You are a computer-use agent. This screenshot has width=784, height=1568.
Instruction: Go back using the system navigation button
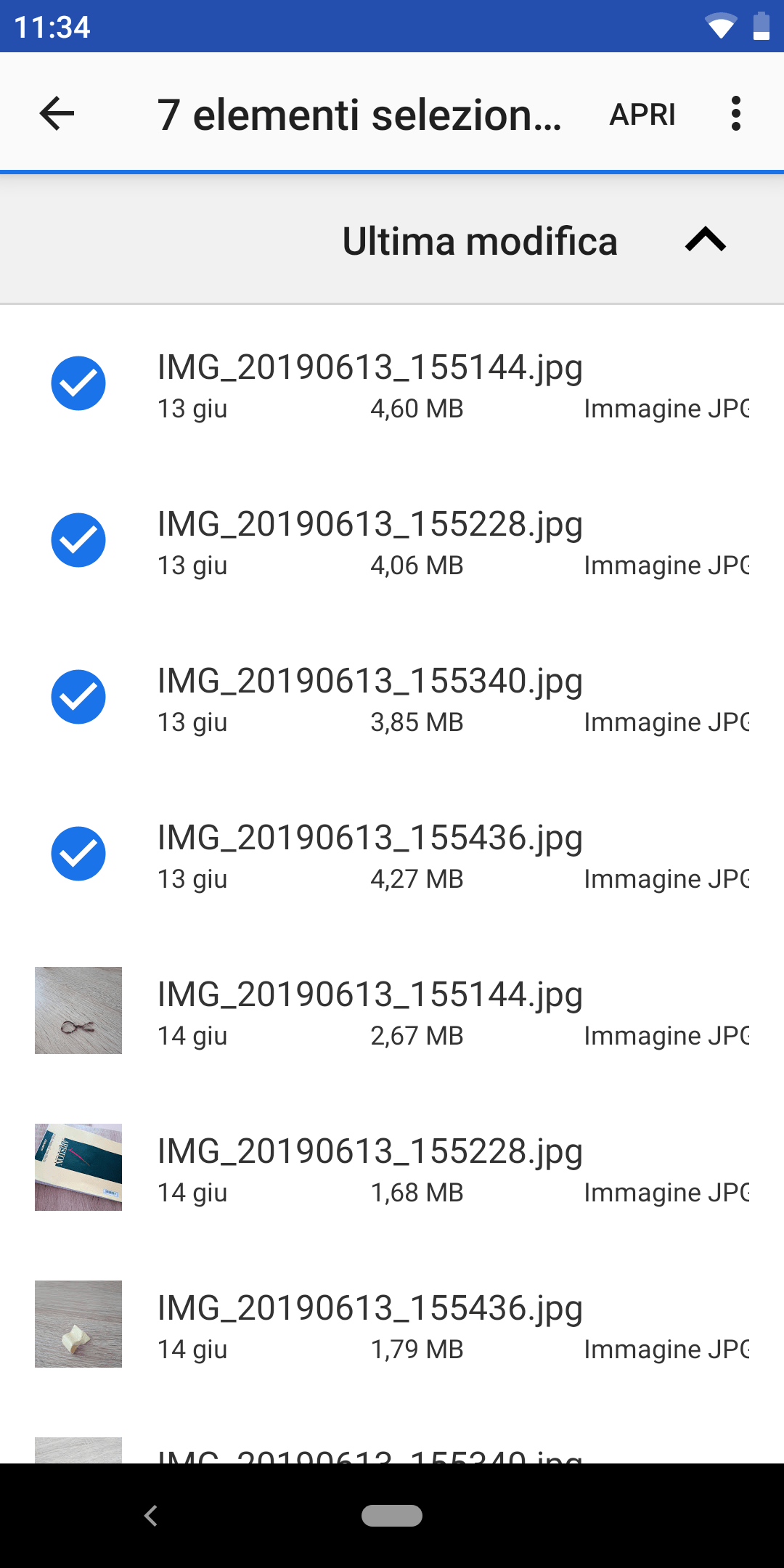point(151,1516)
